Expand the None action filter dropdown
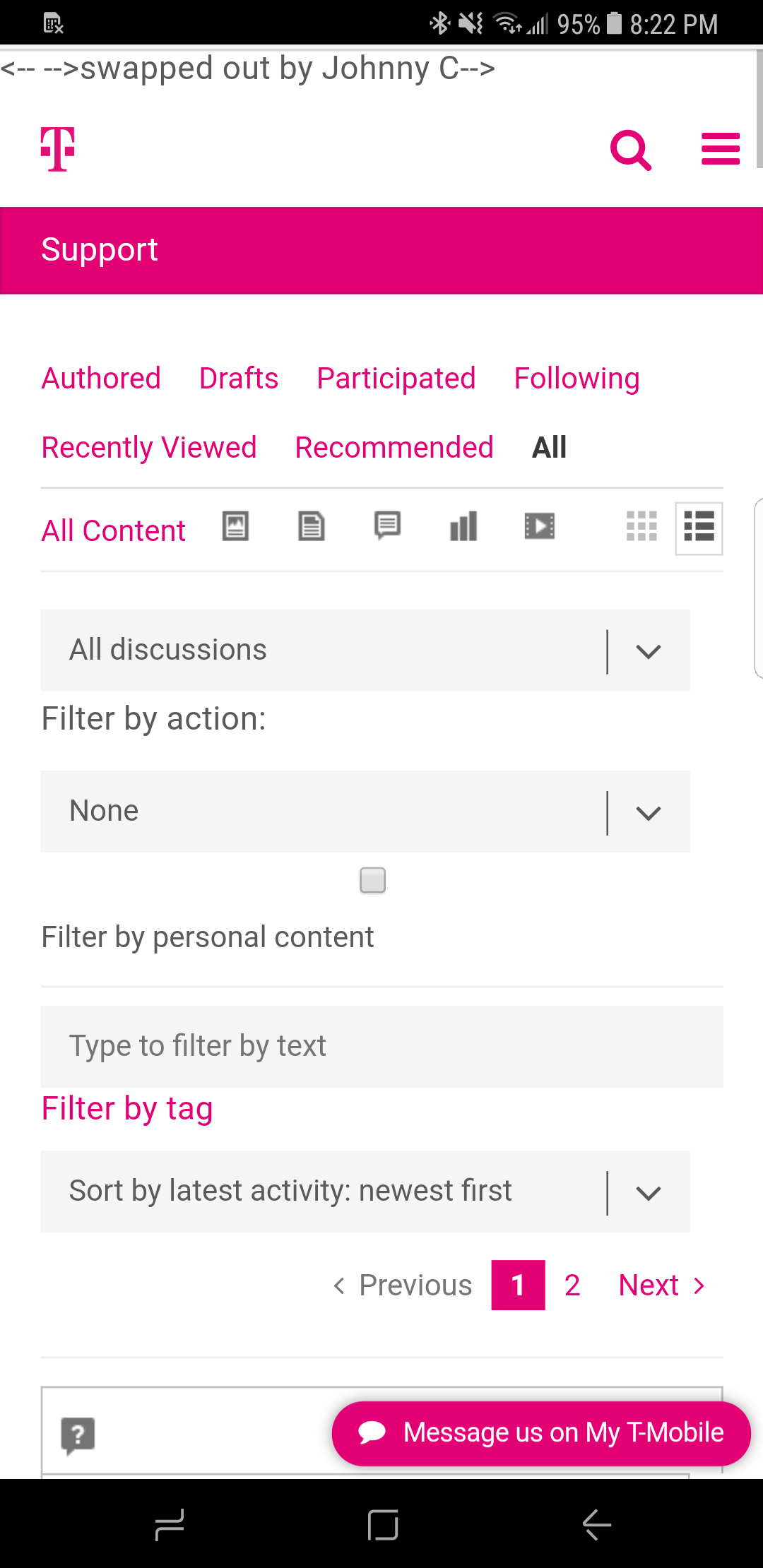This screenshot has height=1568, width=763. 365,812
